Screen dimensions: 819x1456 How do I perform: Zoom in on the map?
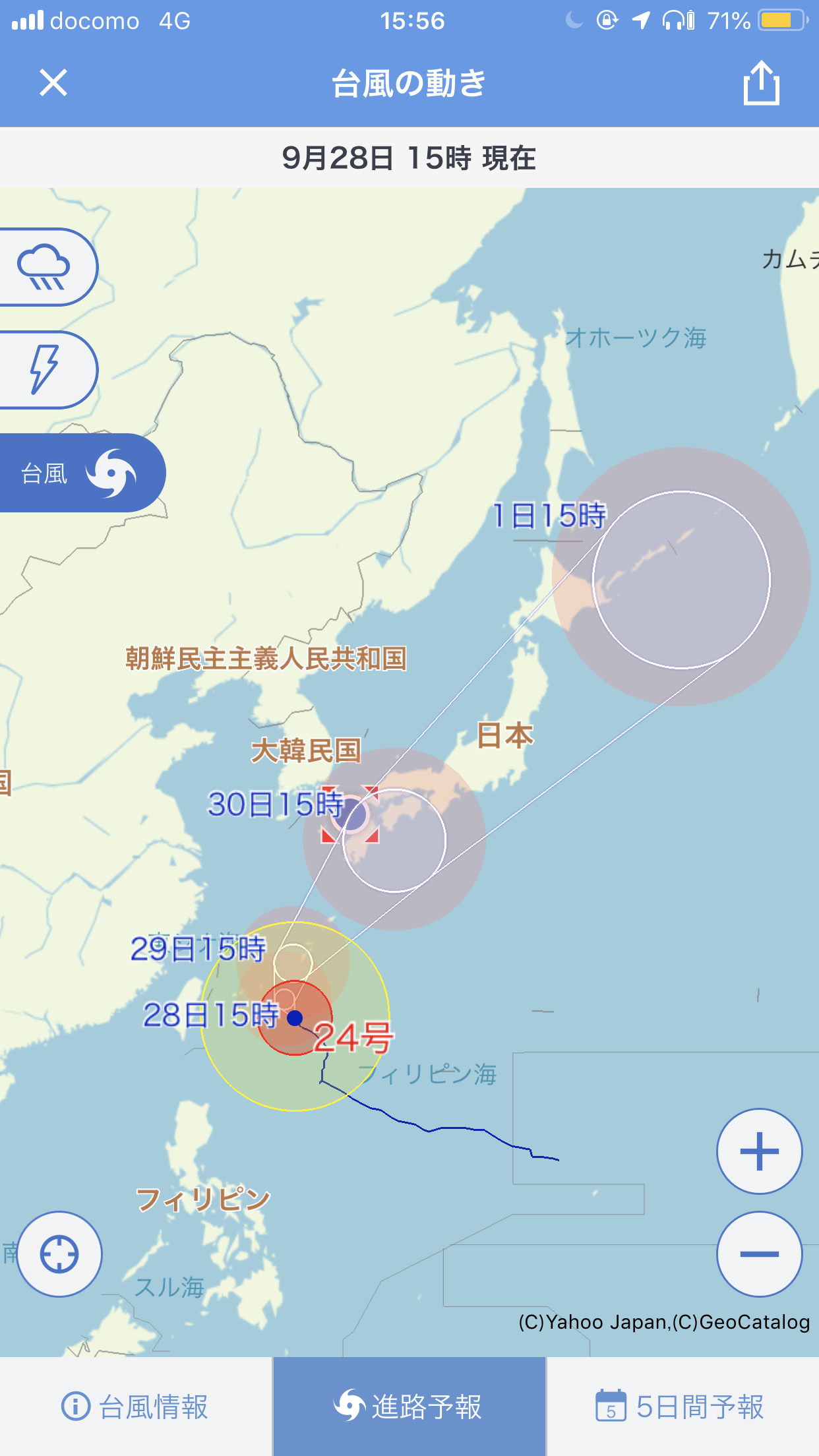click(759, 1151)
